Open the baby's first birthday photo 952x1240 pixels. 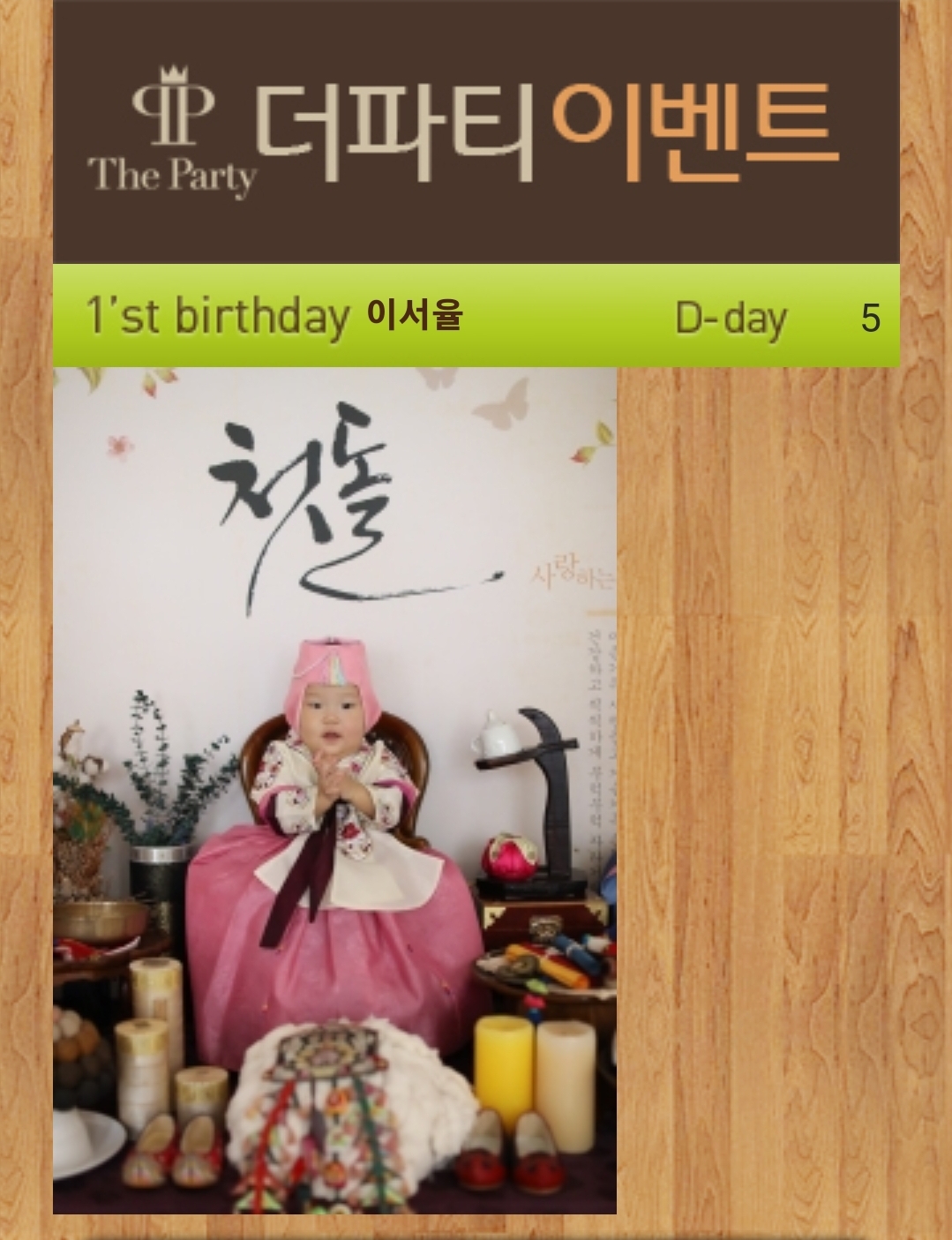pos(334,790)
